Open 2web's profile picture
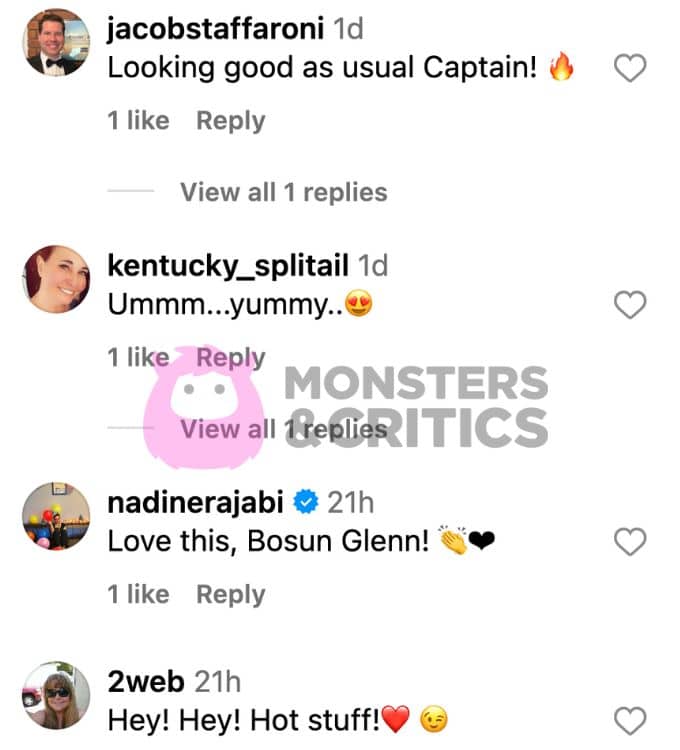This screenshot has height=750, width=680. 56,695
